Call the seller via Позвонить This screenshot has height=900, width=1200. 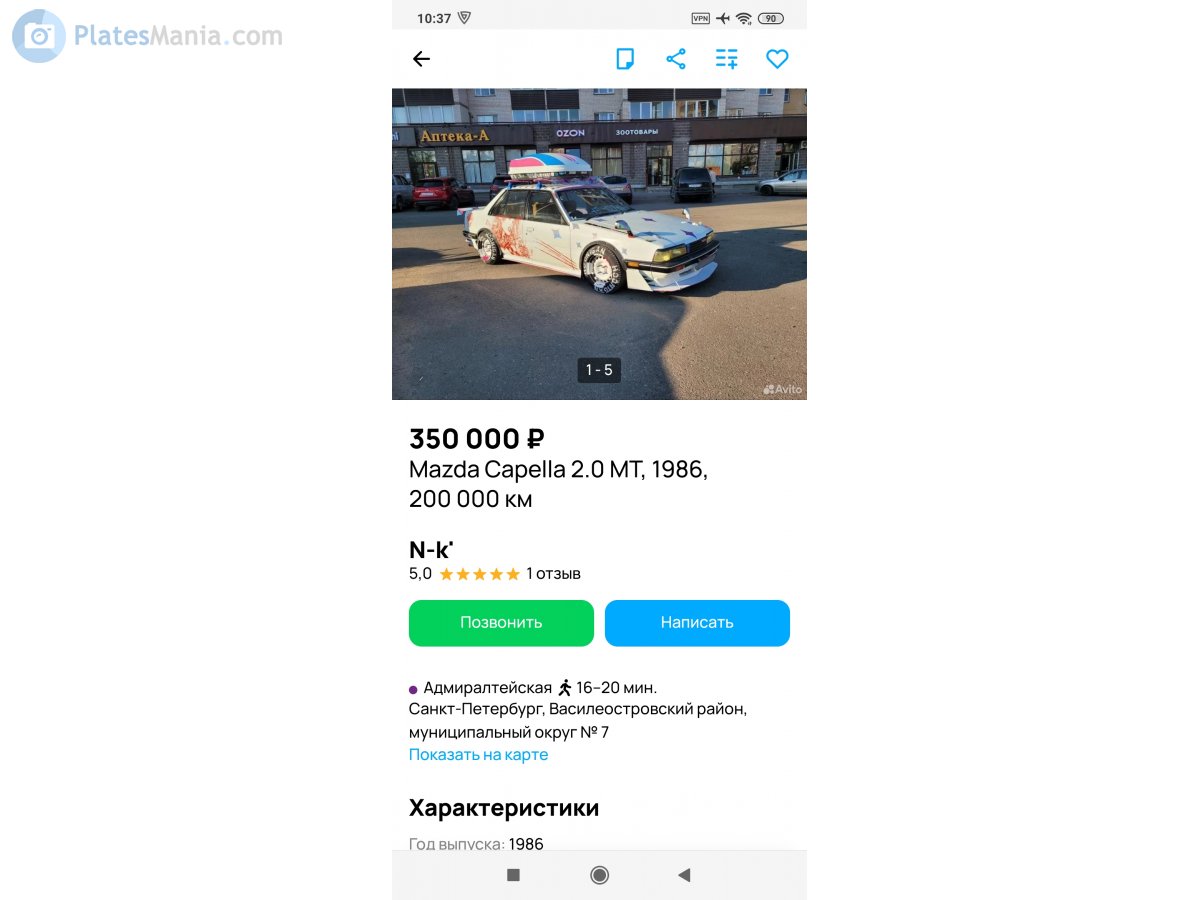click(x=501, y=622)
